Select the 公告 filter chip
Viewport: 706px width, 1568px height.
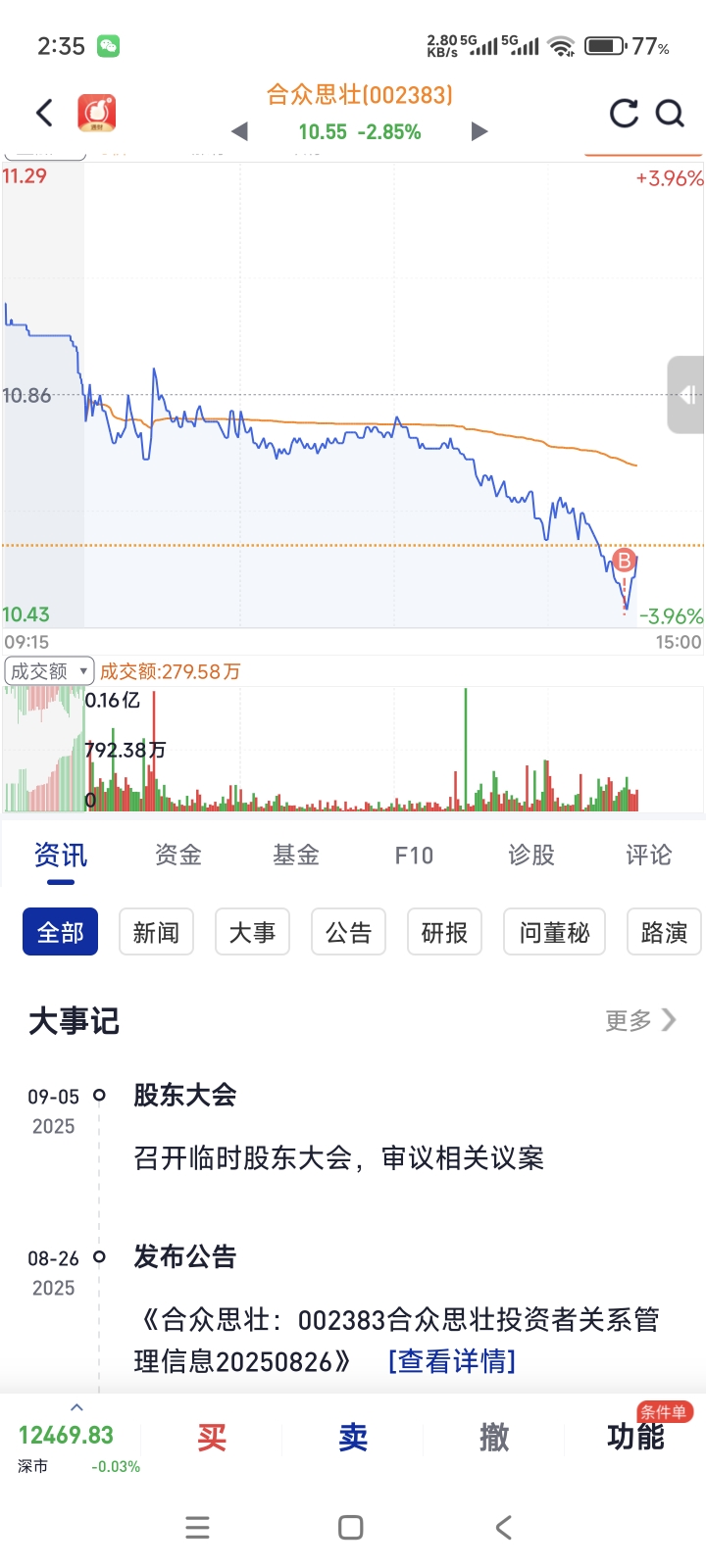348,932
